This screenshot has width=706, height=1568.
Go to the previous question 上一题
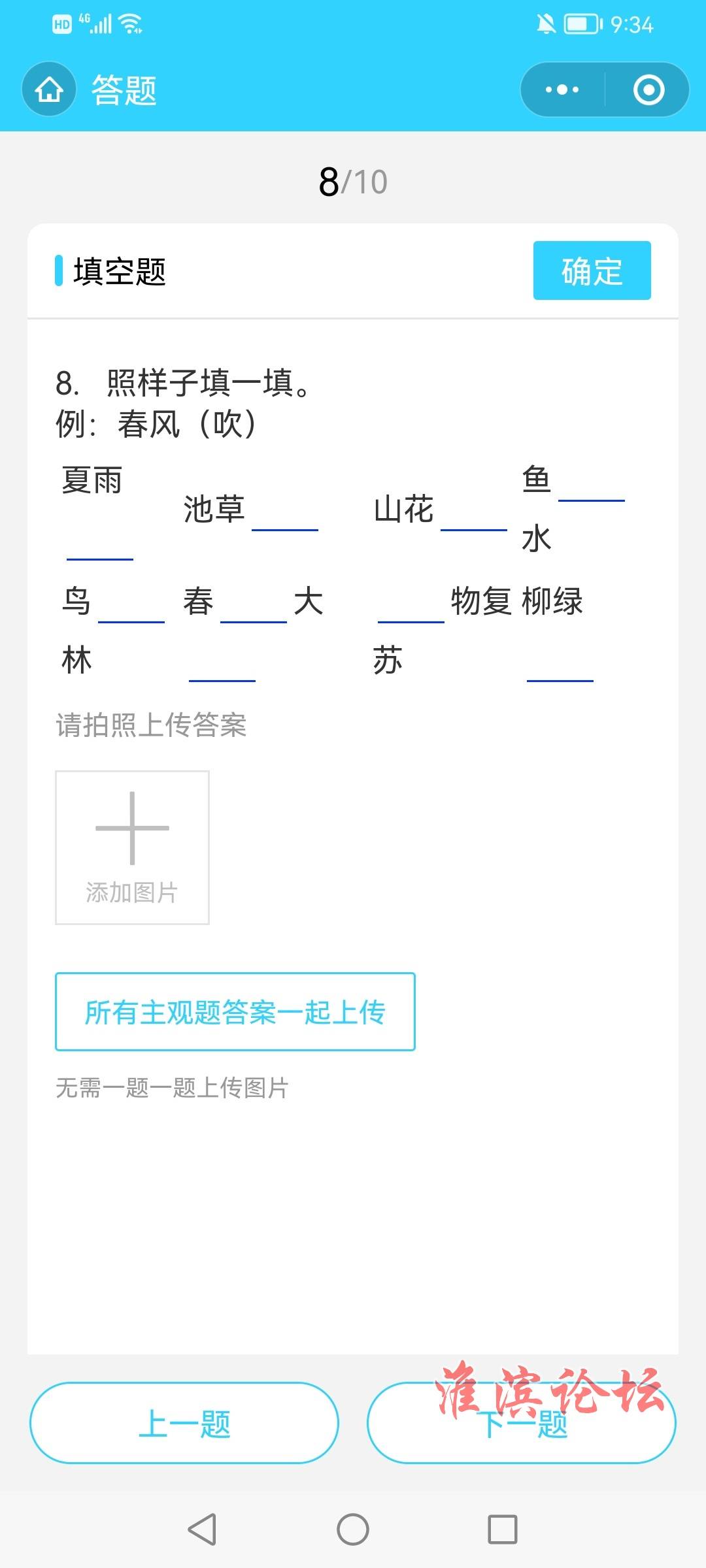(x=184, y=1423)
